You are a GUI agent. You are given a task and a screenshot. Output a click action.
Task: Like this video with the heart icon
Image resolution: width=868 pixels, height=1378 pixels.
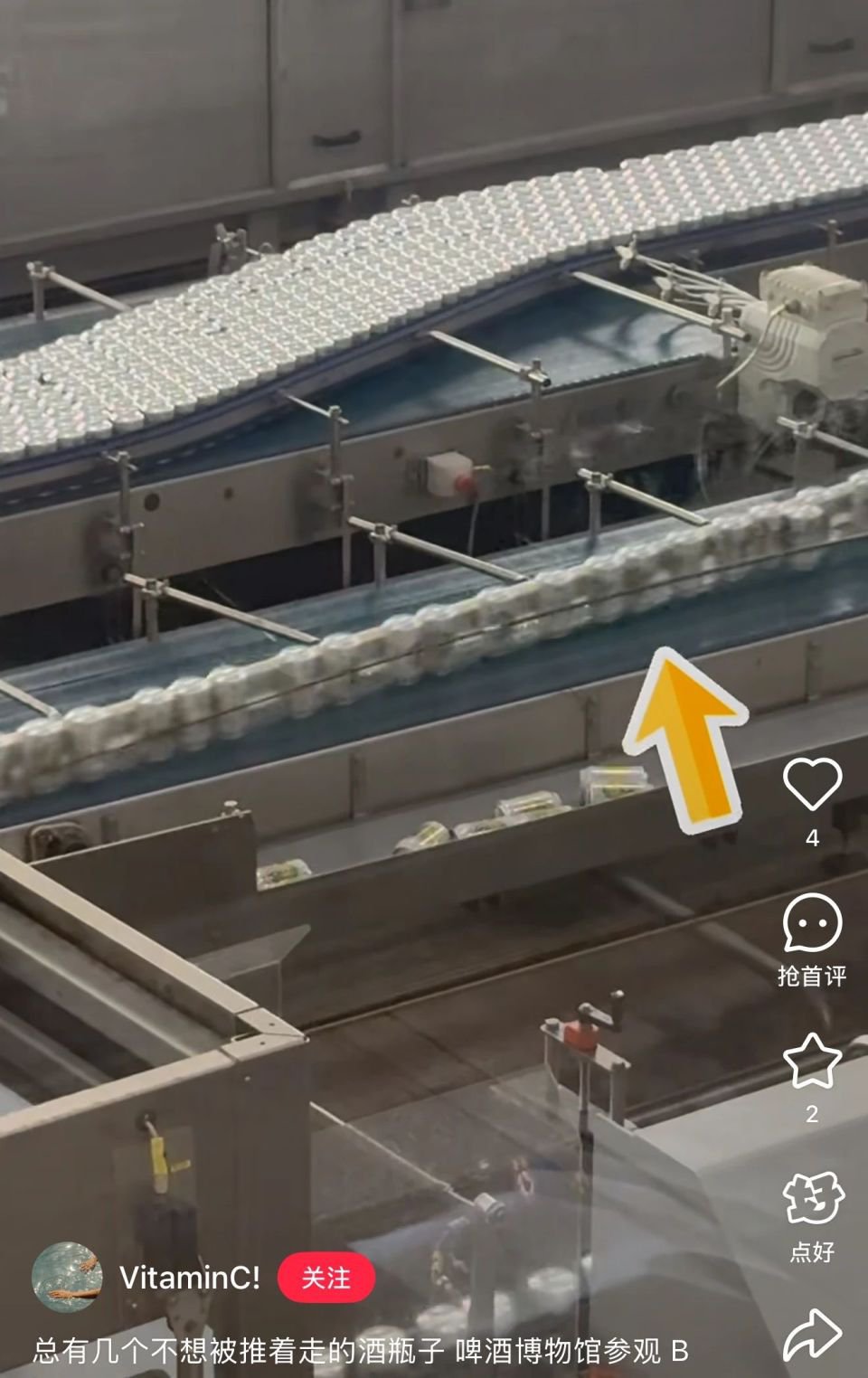pyautogui.click(x=812, y=784)
